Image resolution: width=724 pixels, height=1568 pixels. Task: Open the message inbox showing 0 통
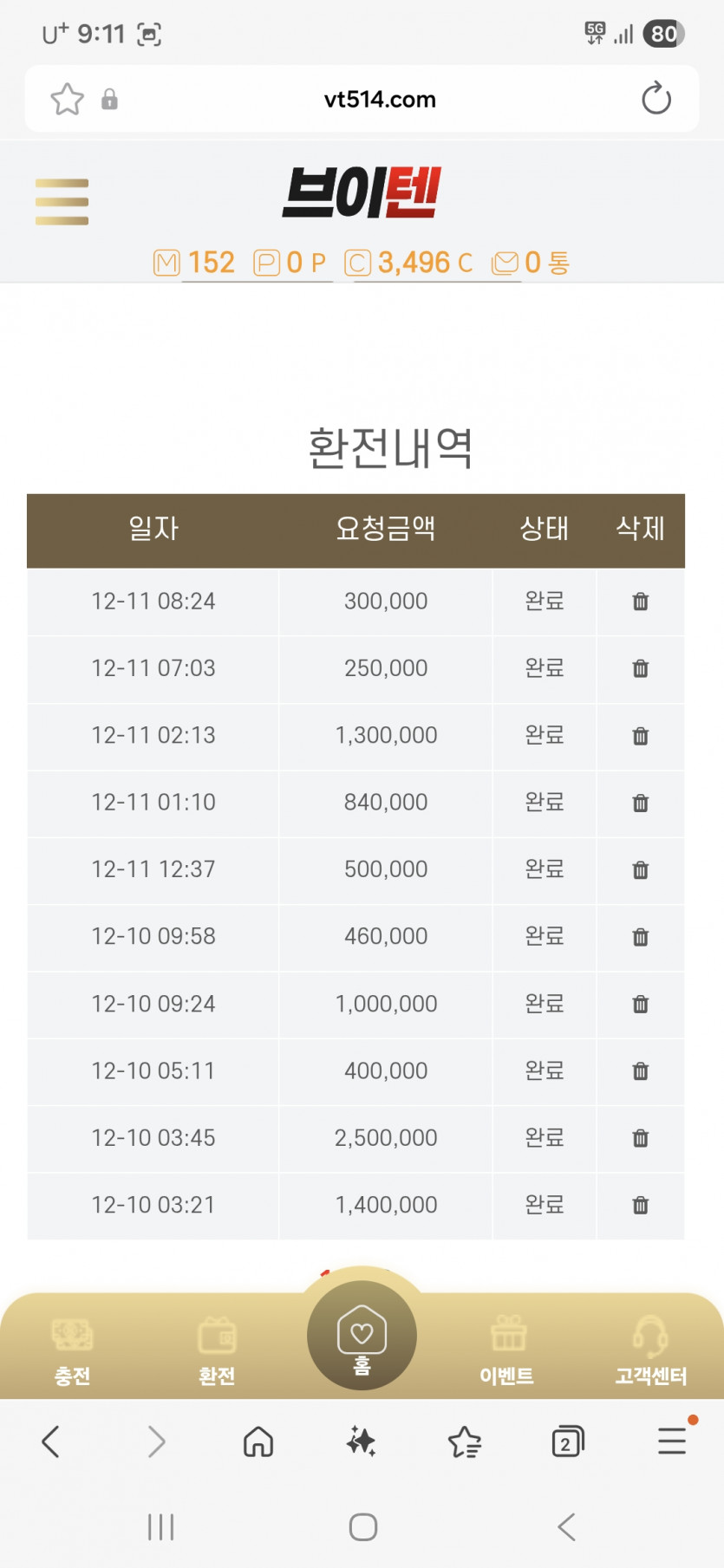[531, 263]
